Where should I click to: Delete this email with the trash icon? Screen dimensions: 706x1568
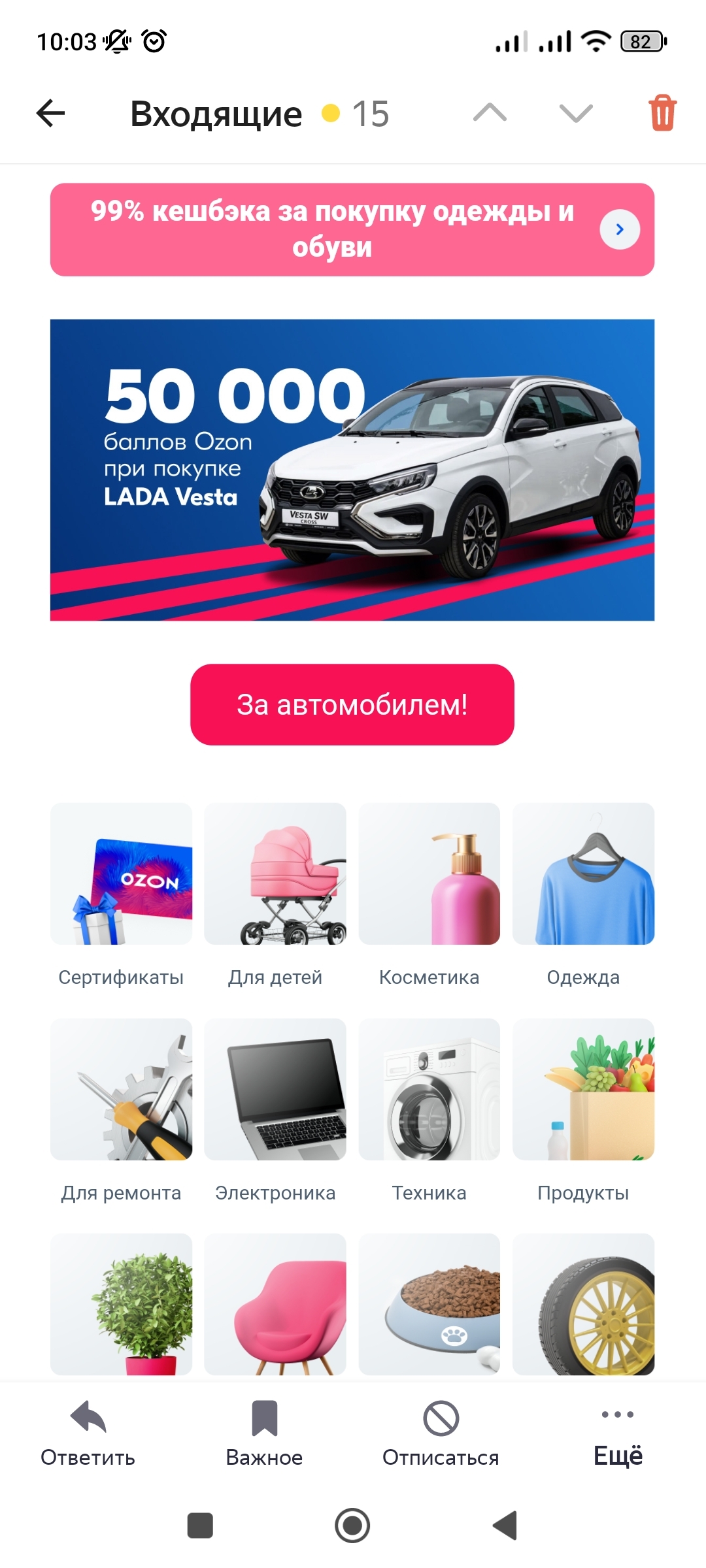click(x=662, y=114)
